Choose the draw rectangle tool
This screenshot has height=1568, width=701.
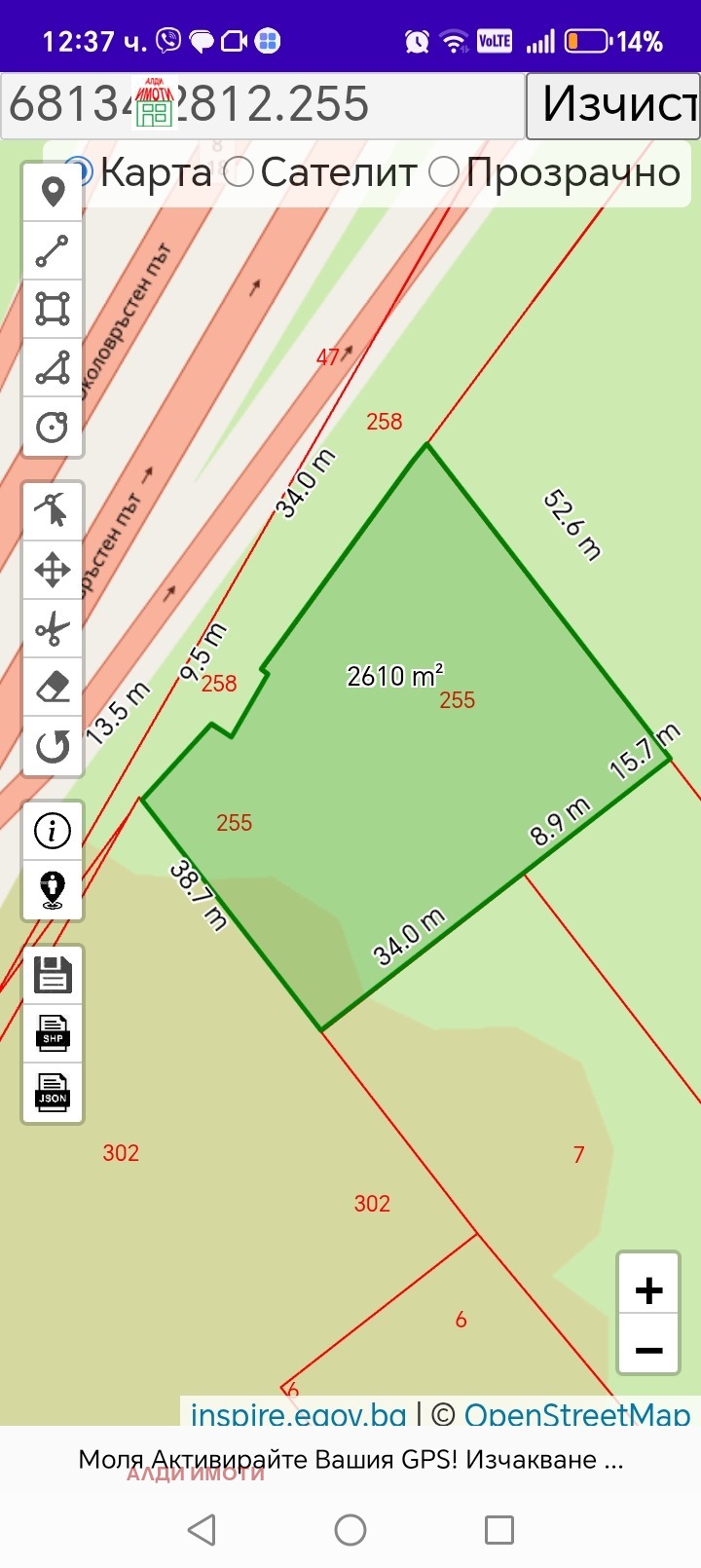[53, 309]
